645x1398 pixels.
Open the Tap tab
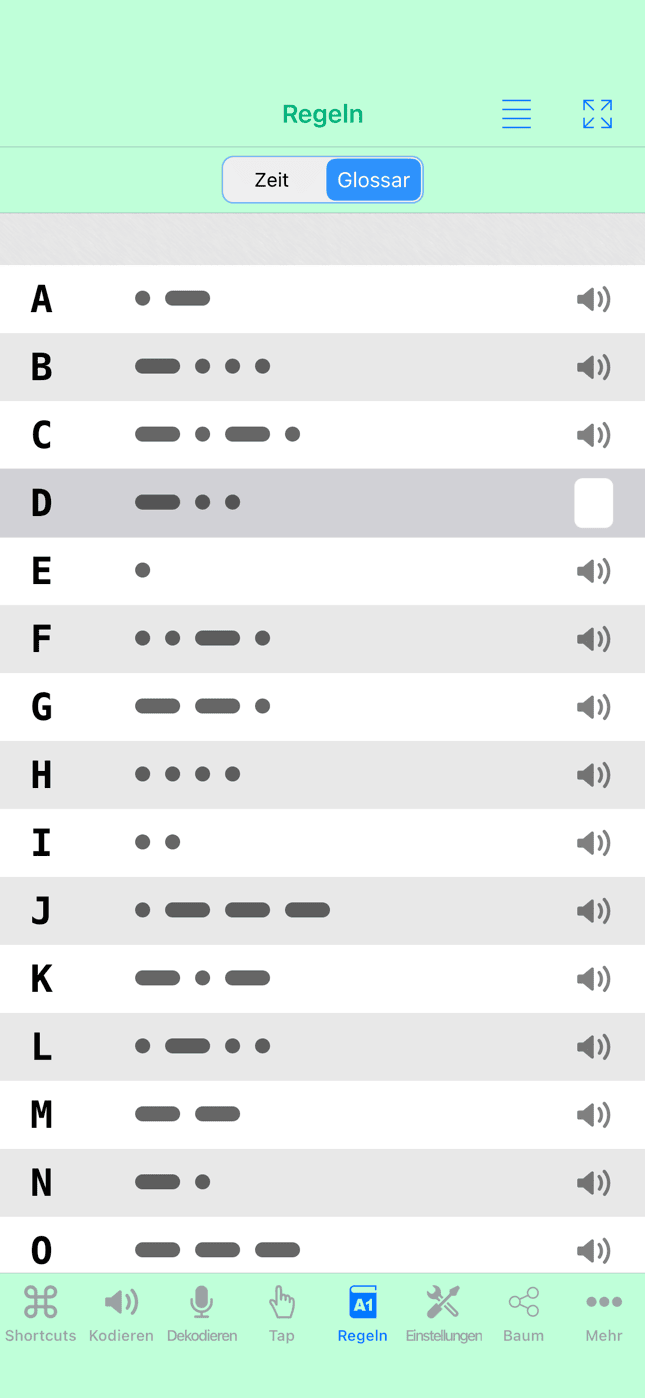(x=282, y=1314)
